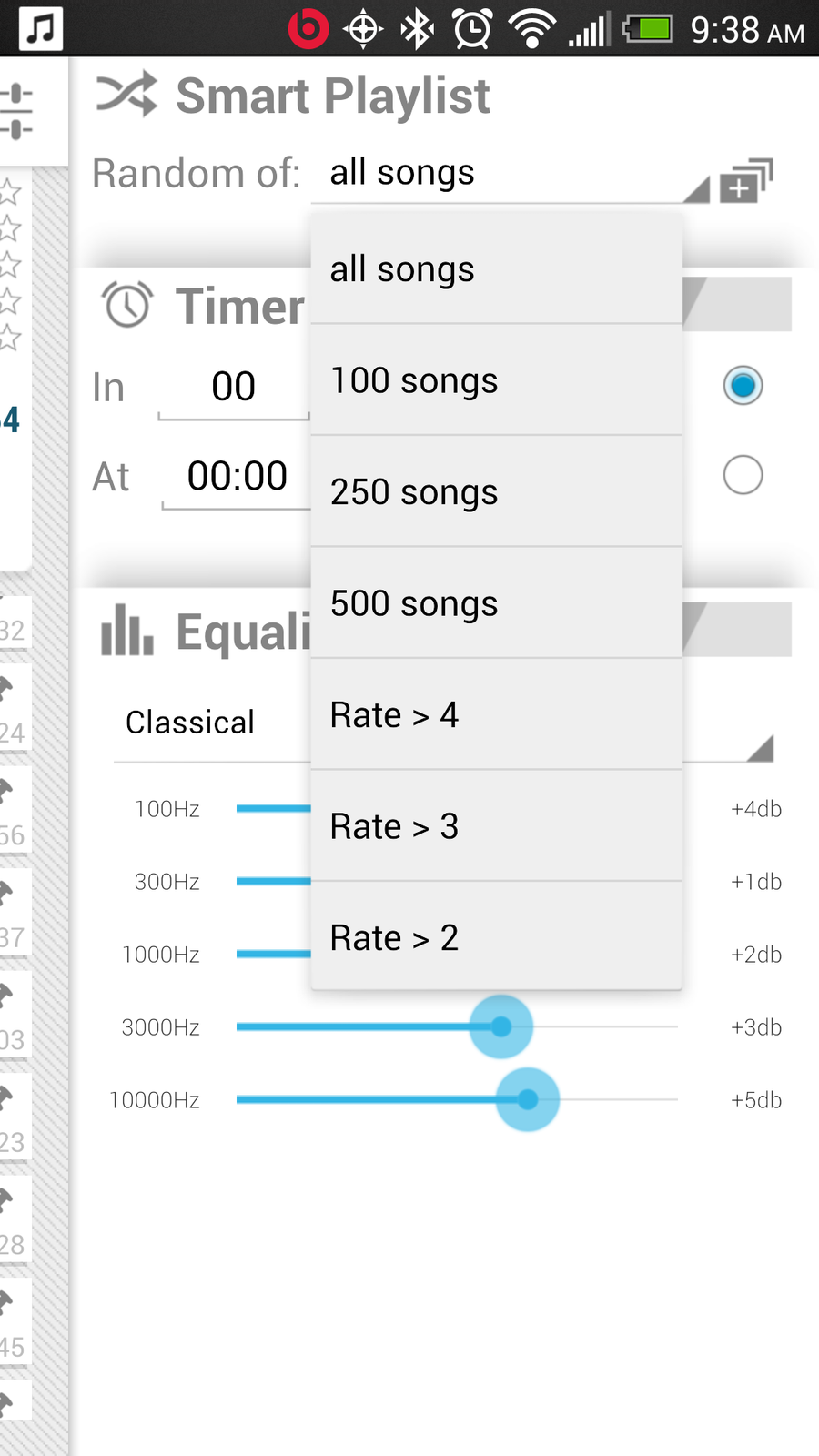Screen dimensions: 819x1456
Task: Select 500 songs option
Action: (x=496, y=602)
